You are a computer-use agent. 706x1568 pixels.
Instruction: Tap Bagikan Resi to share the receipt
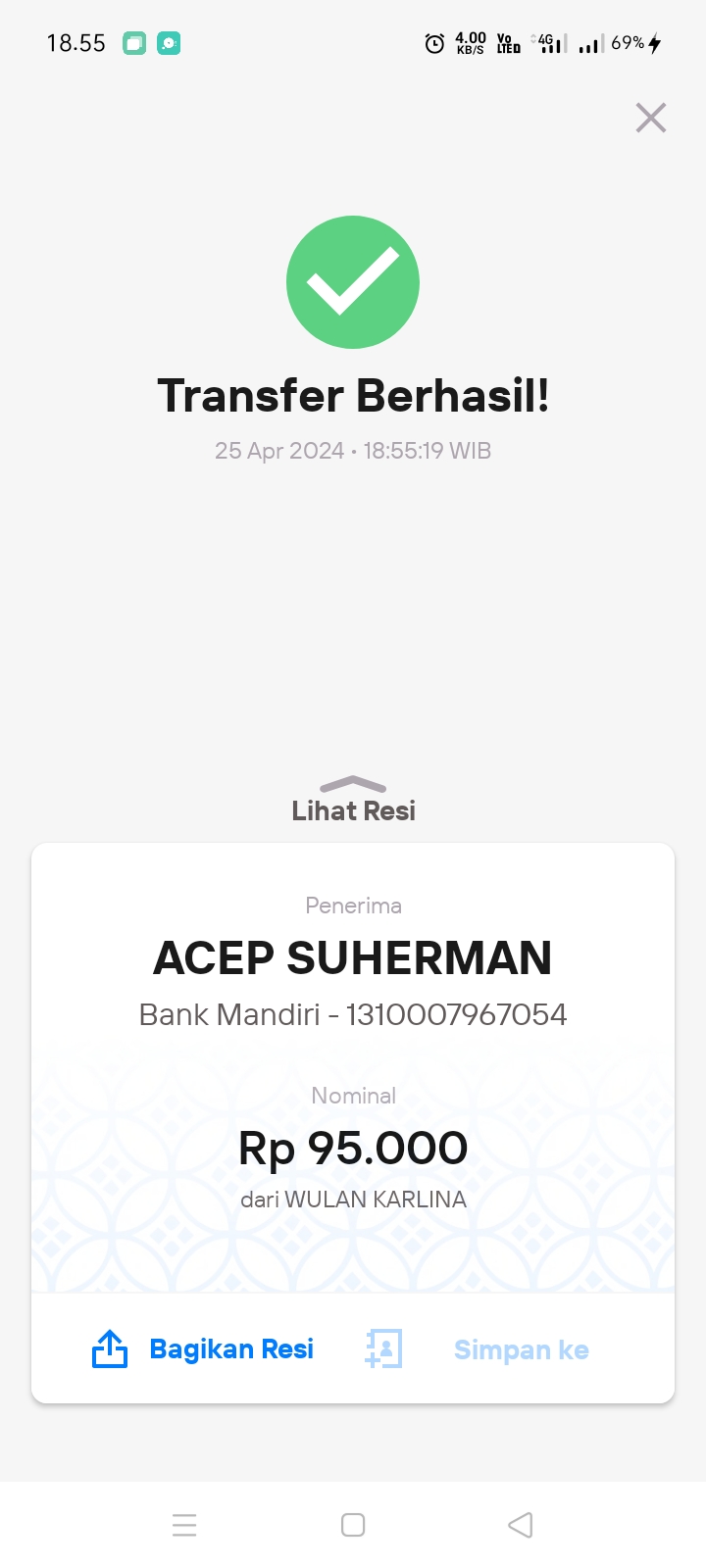[x=203, y=1349]
